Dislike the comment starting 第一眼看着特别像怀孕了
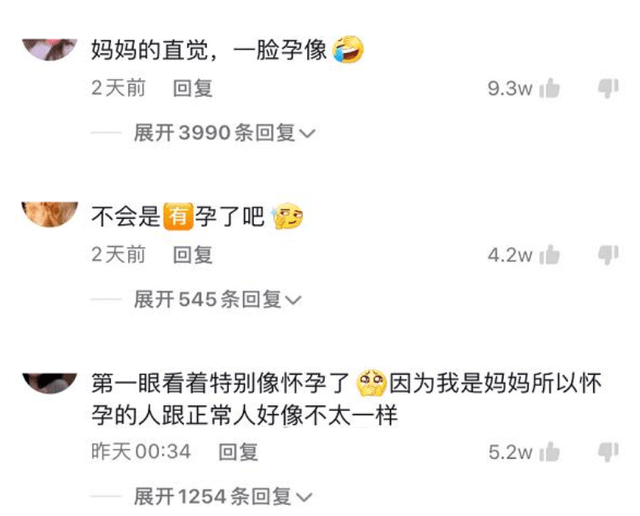Screen dimensions: 640x516 608,452
